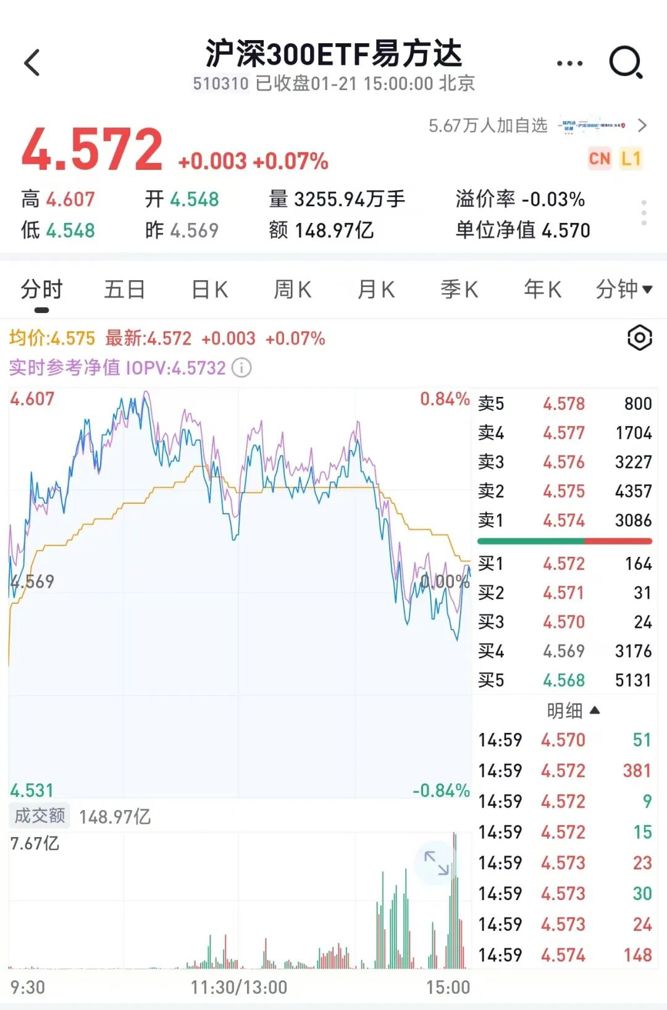Open chart settings hexagon icon

pos(639,338)
